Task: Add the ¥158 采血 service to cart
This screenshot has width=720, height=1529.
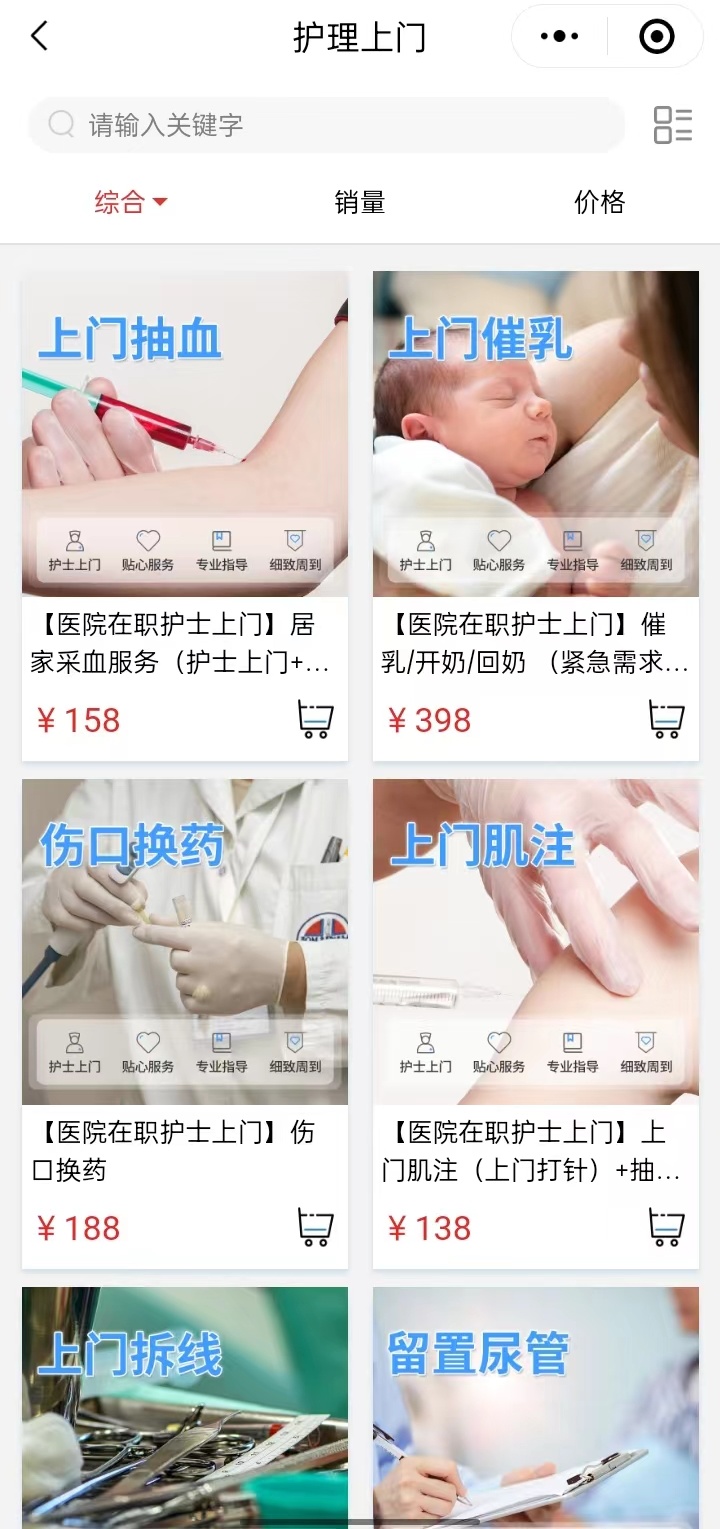Action: [x=315, y=720]
